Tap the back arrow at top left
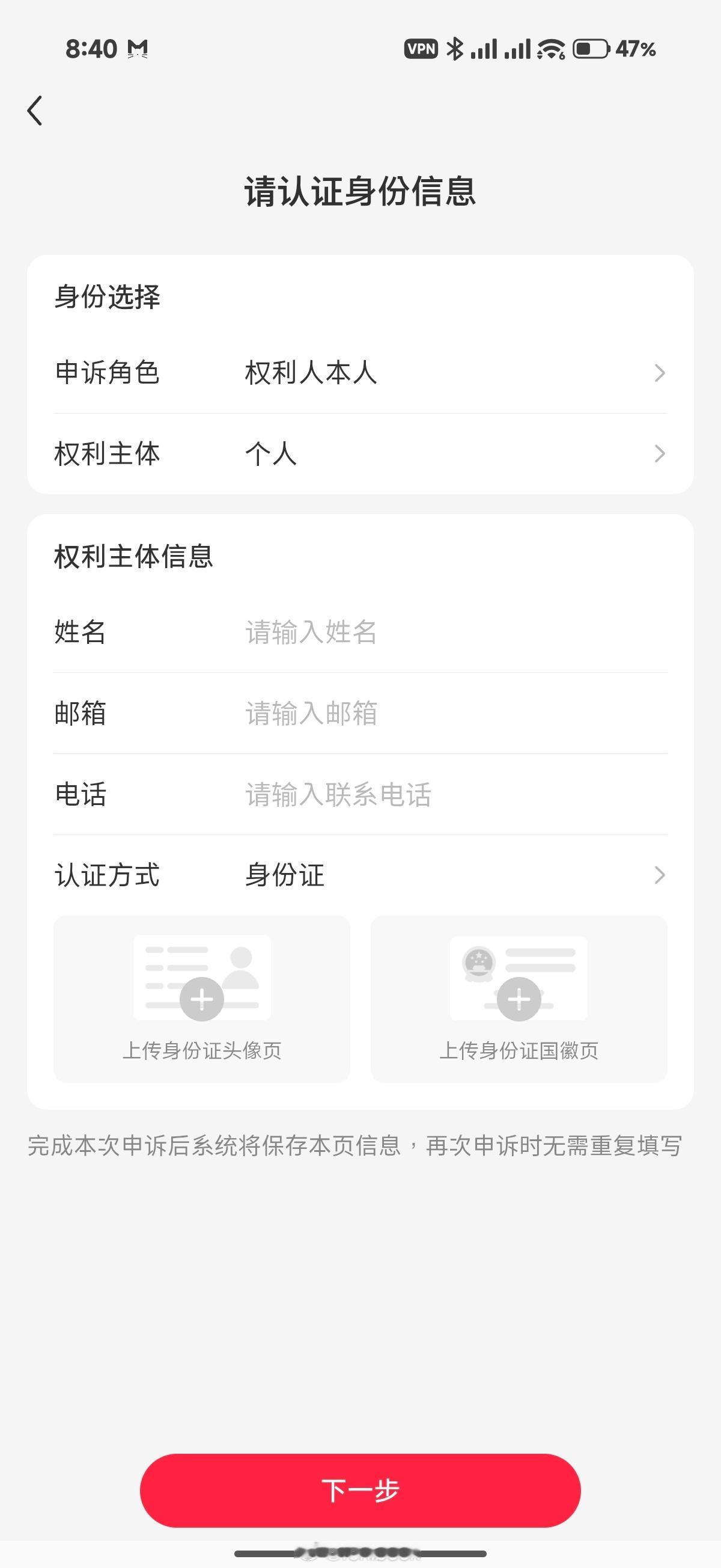 click(35, 111)
